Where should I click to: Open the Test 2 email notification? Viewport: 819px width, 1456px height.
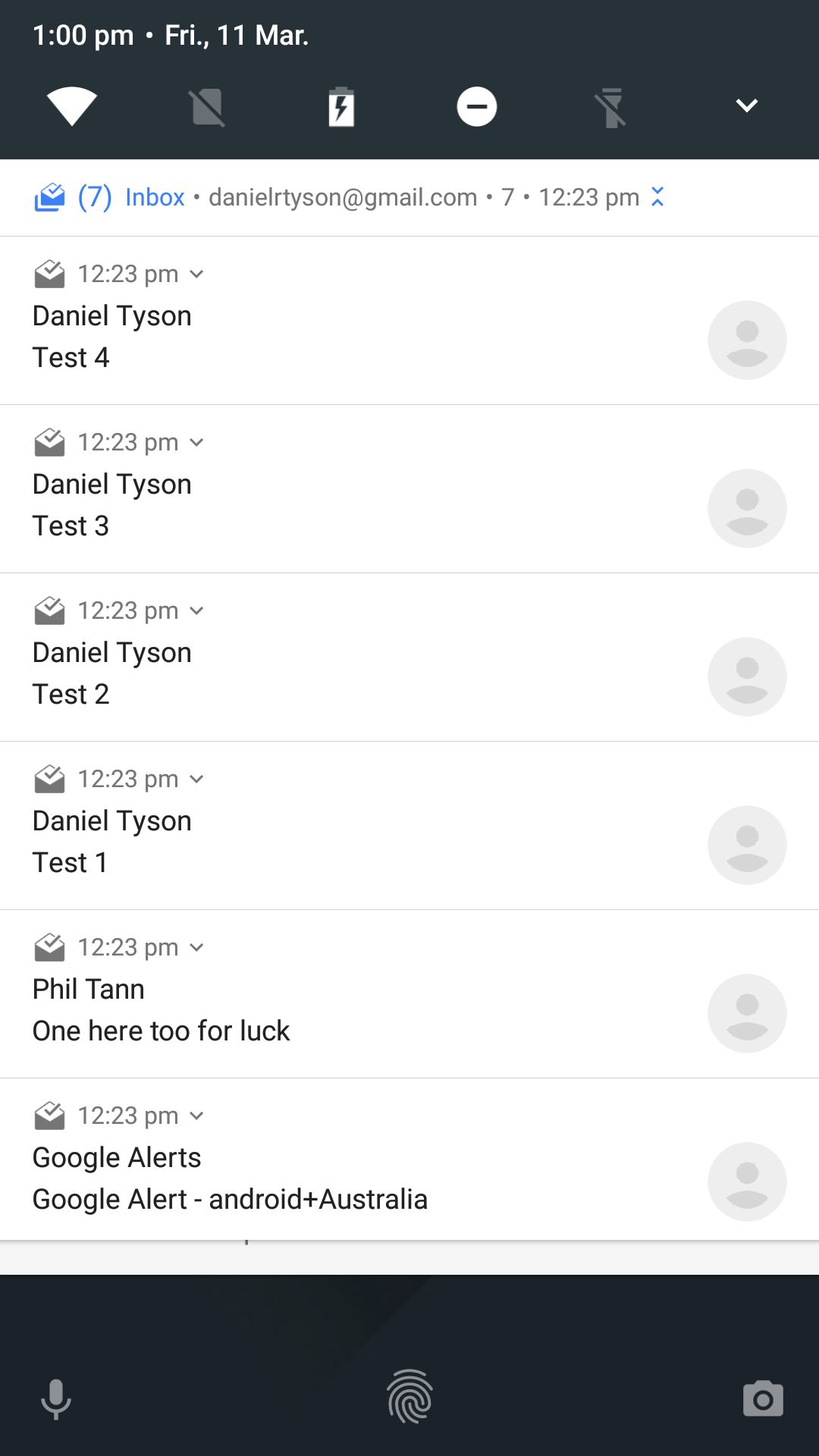409,657
